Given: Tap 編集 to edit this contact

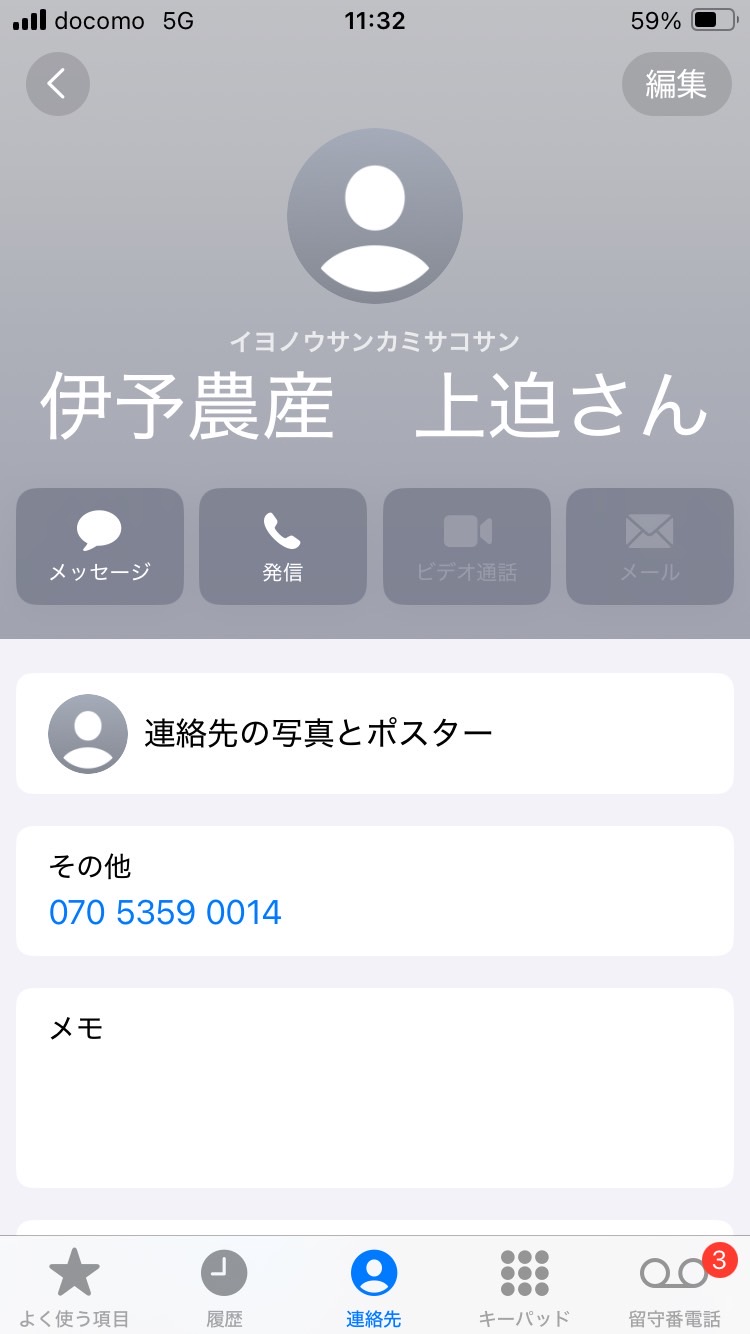Looking at the screenshot, I should coord(676,84).
